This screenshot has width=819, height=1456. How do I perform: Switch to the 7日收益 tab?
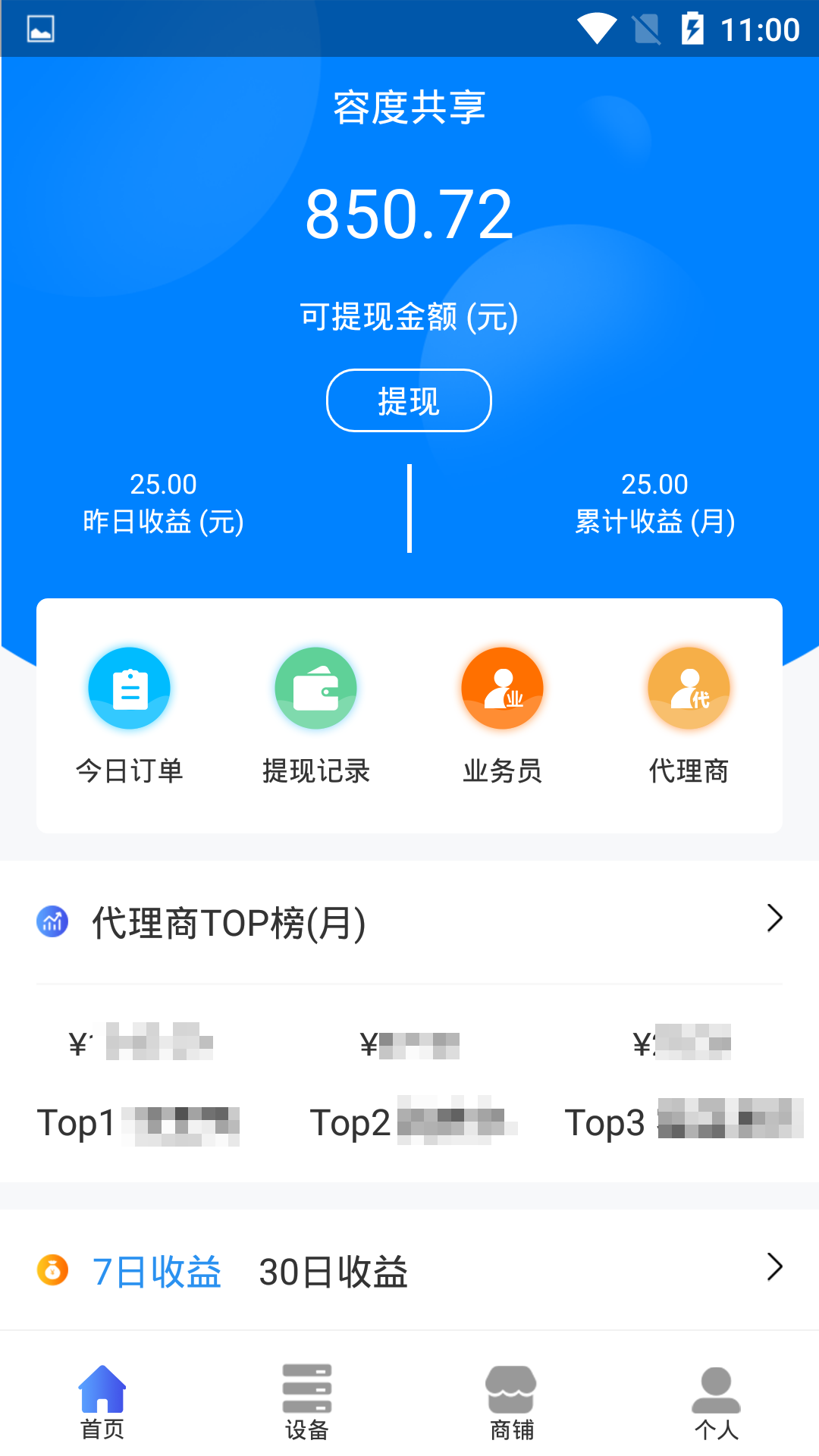[157, 1272]
